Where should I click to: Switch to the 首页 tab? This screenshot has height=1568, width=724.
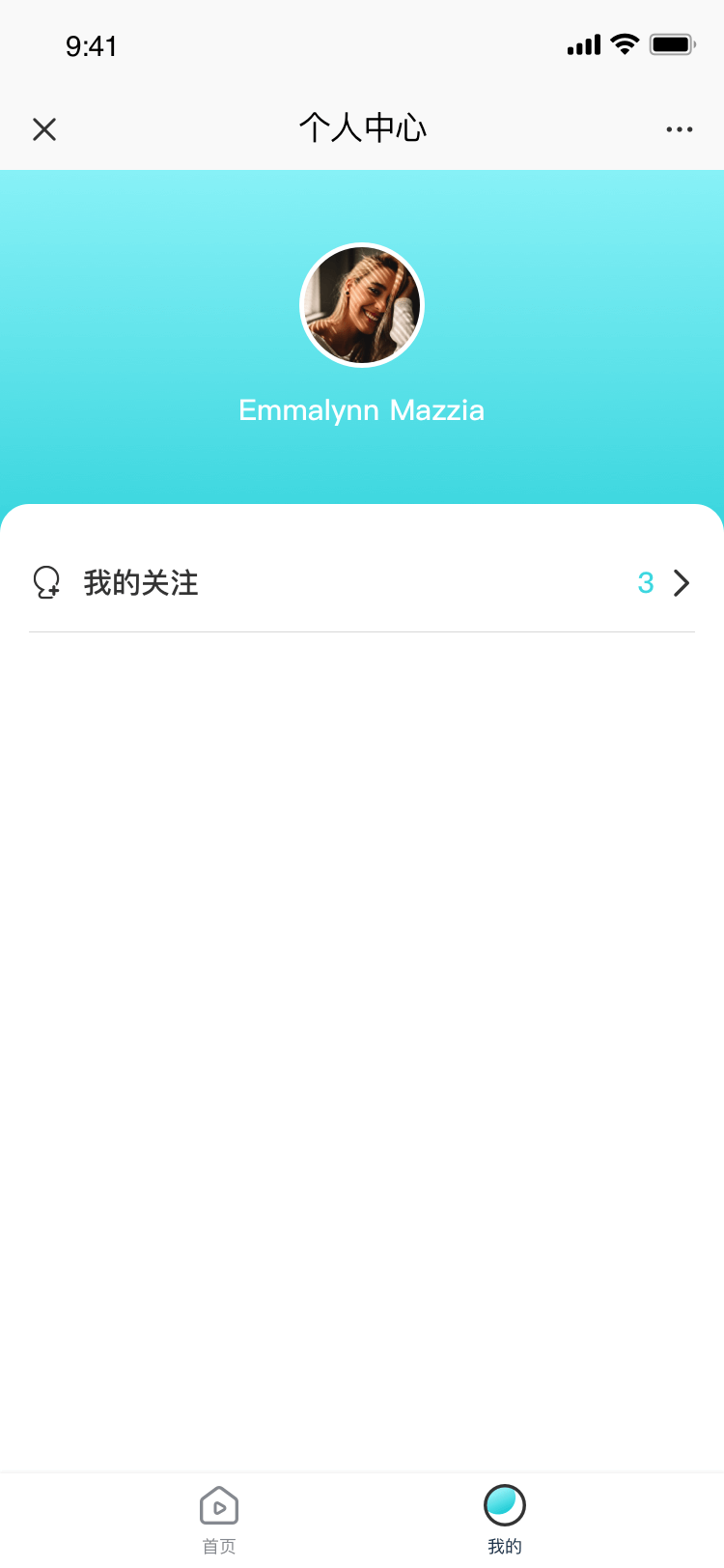point(219,1519)
